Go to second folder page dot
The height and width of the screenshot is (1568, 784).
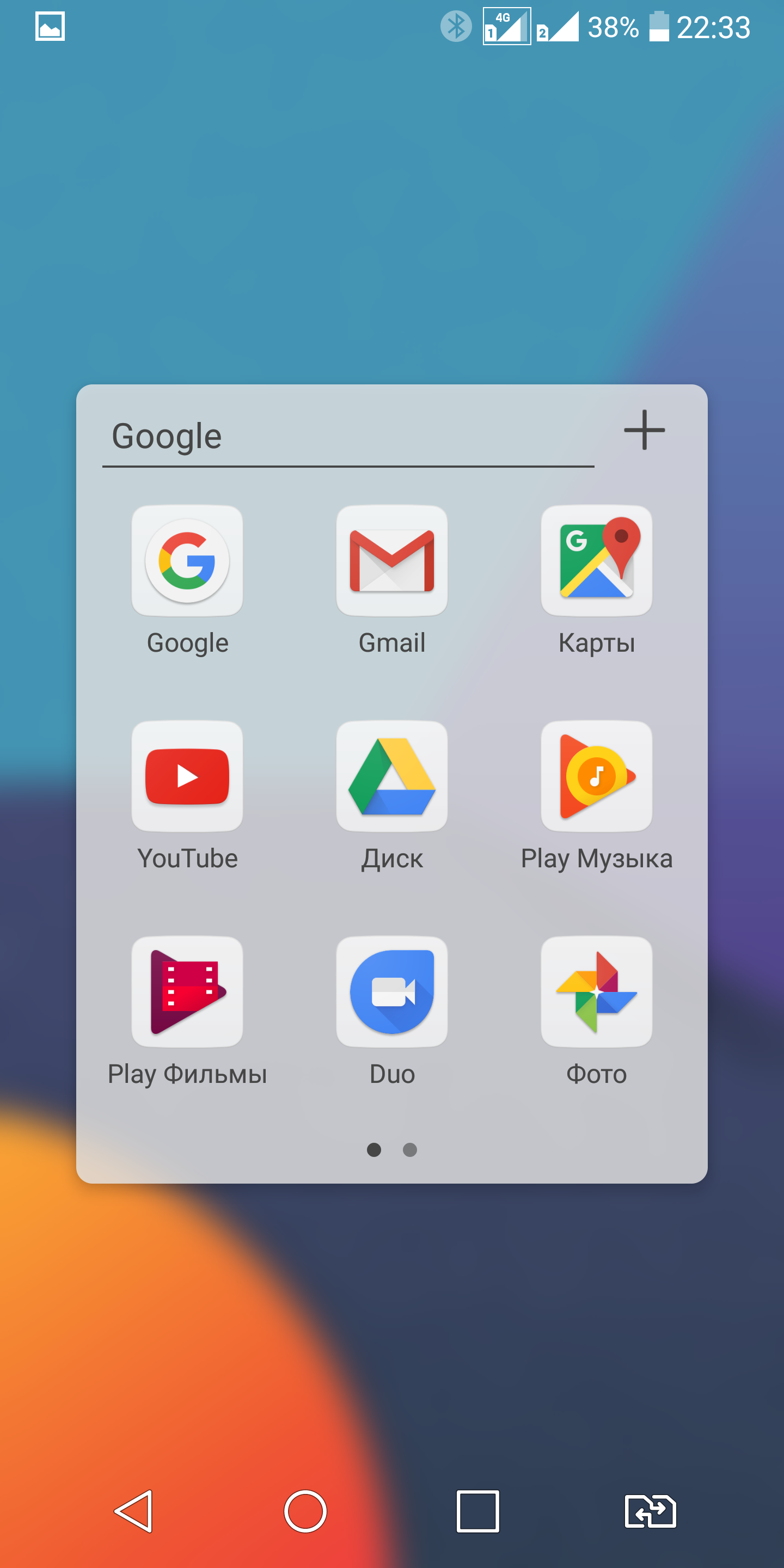409,1149
